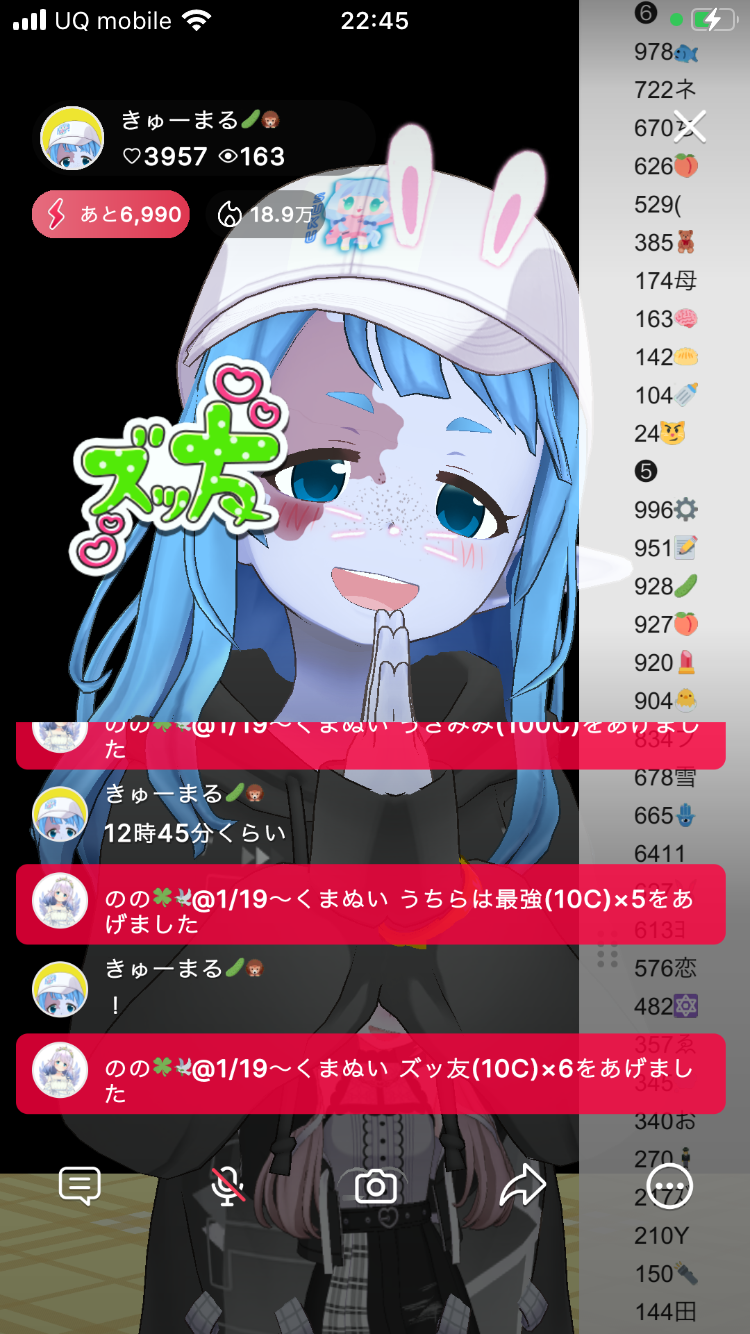This screenshot has height=1334, width=750.
Task: Open the more options menu
Action: 669,1187
